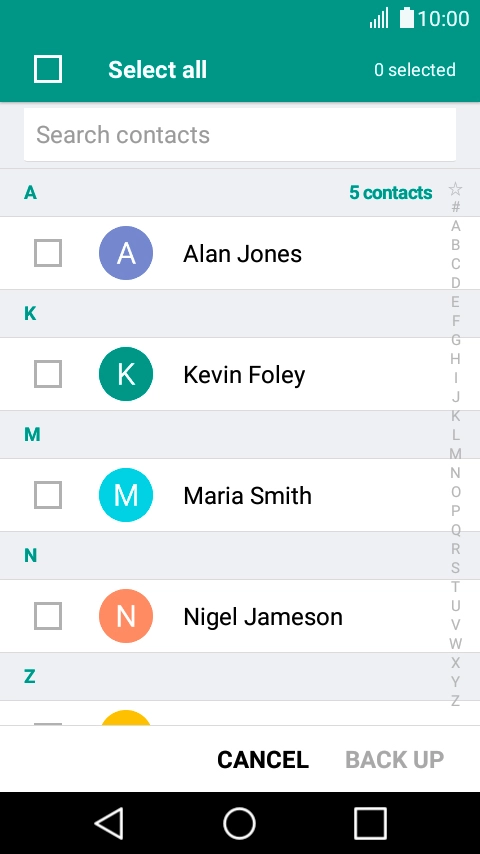Go back using the navigation bar
480x854 pixels.
109,823
